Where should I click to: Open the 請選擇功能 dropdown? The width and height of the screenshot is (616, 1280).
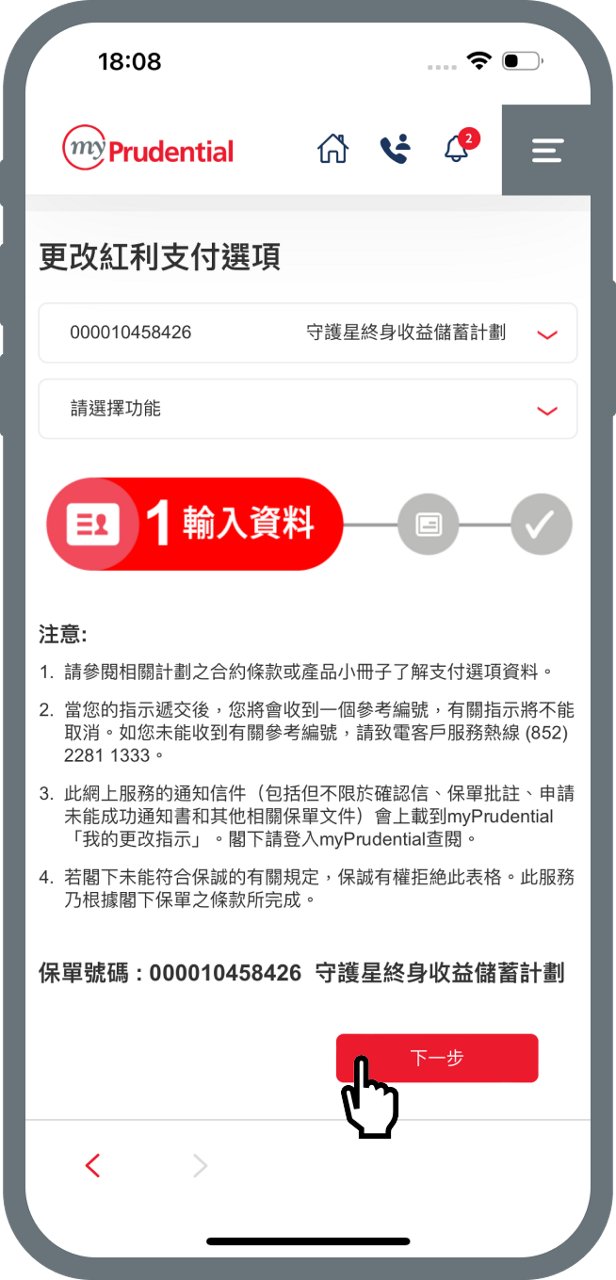[308, 409]
